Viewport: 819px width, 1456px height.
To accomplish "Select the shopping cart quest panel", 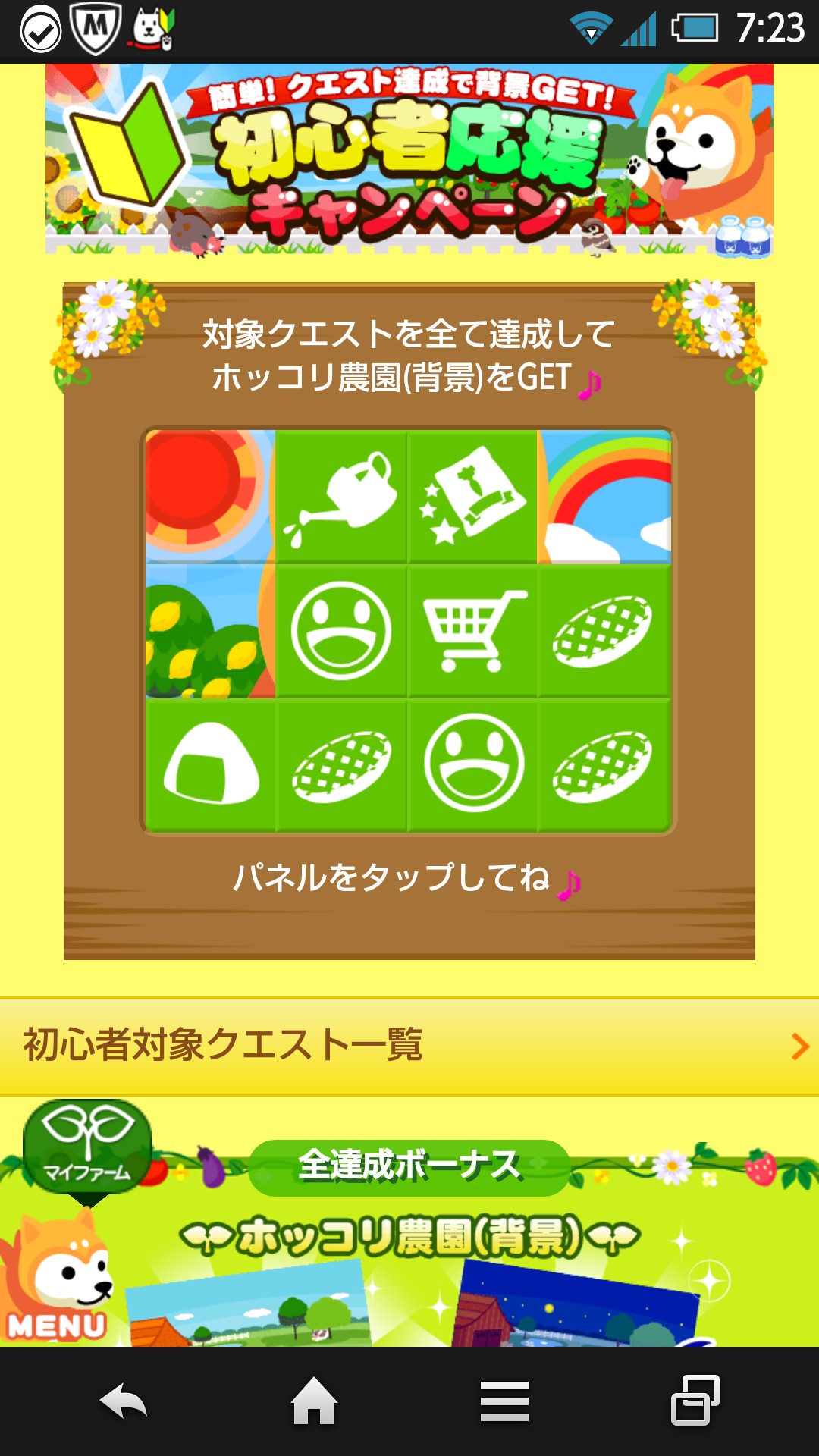I will 472,630.
